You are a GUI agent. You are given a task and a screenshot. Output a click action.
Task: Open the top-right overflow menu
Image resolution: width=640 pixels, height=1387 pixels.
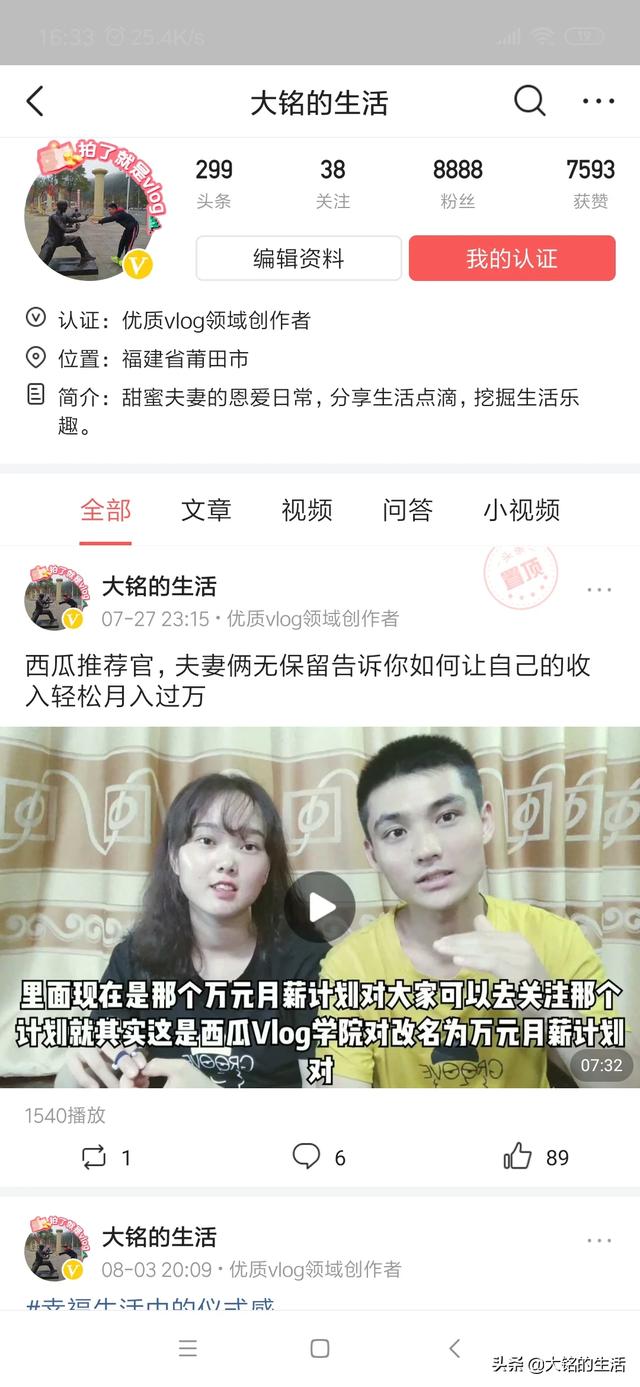click(599, 101)
